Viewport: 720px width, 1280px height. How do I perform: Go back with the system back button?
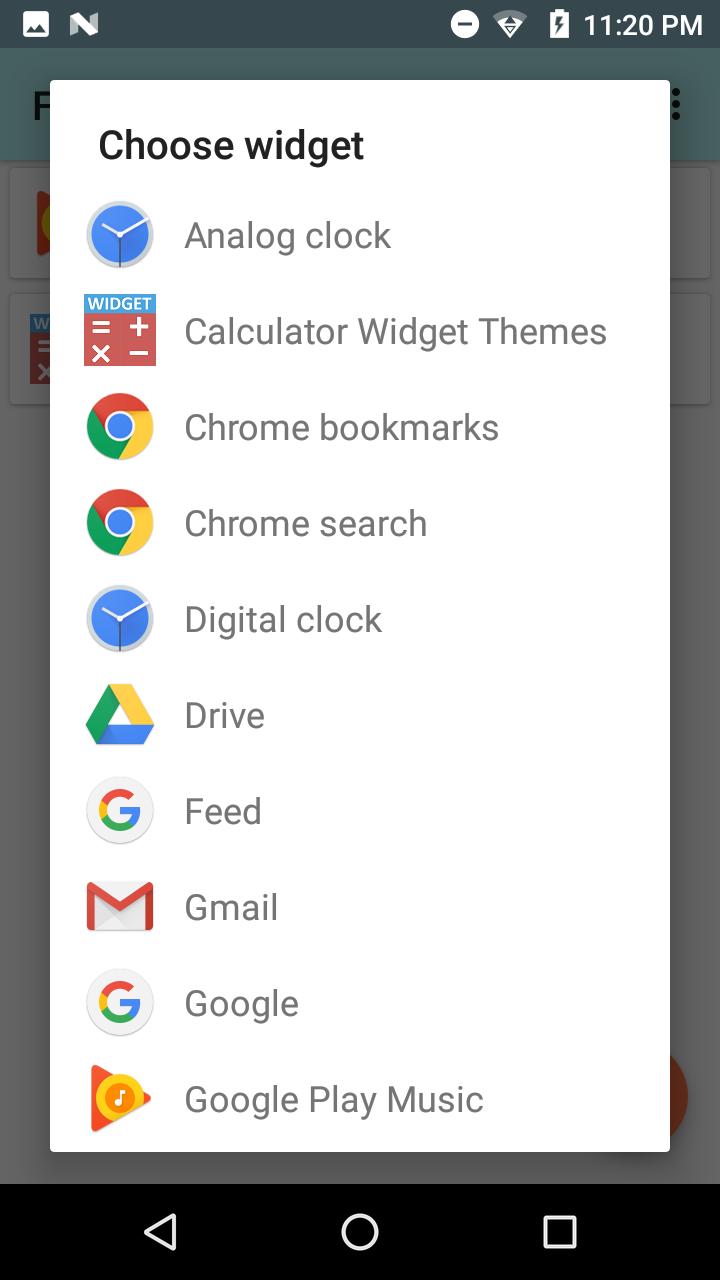[x=160, y=1232]
